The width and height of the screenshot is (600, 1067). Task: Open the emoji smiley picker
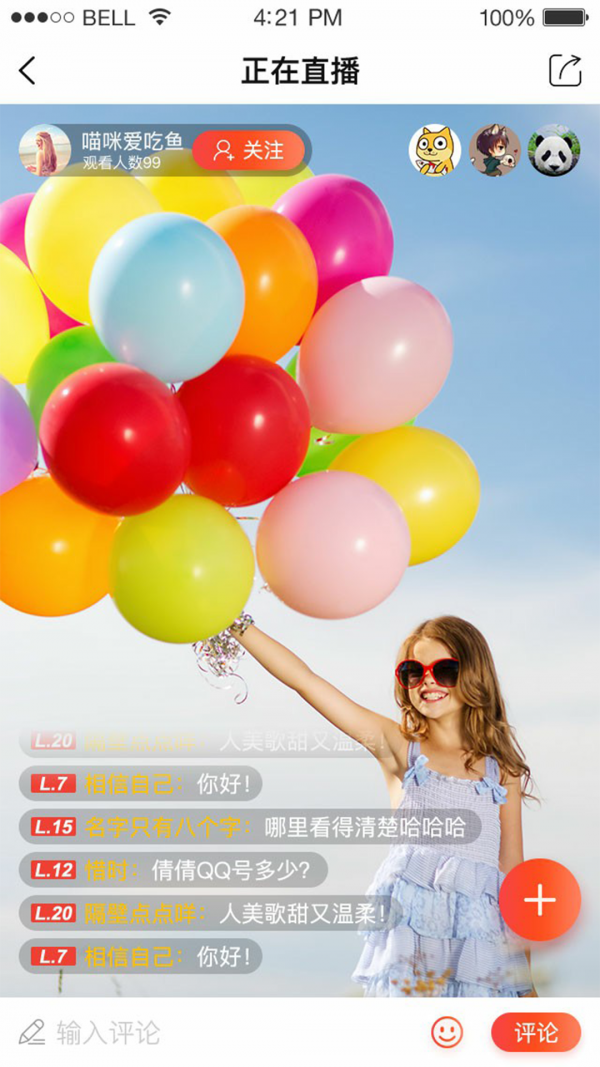[x=447, y=1032]
